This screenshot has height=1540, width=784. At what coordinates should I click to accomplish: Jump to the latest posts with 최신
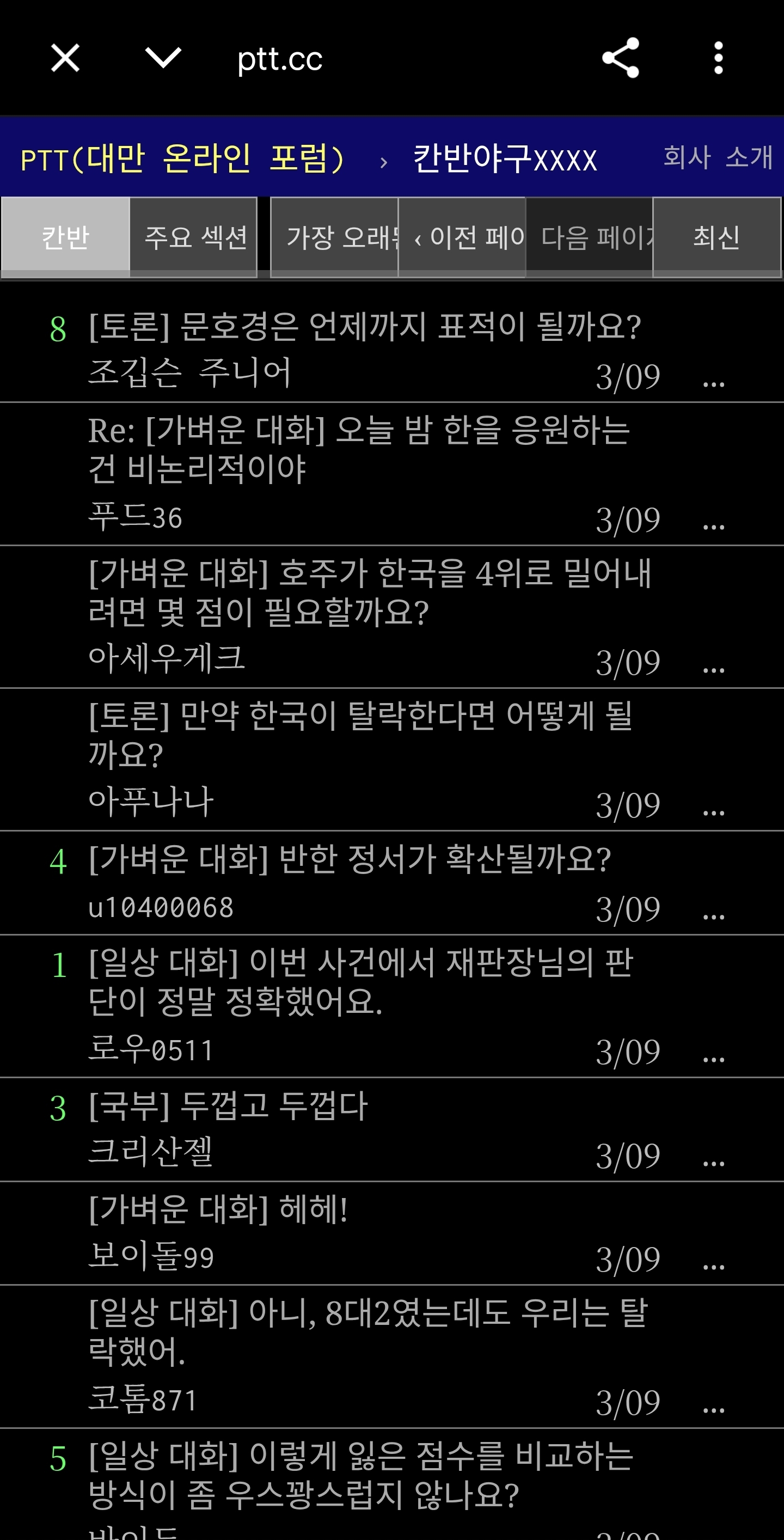tap(716, 237)
